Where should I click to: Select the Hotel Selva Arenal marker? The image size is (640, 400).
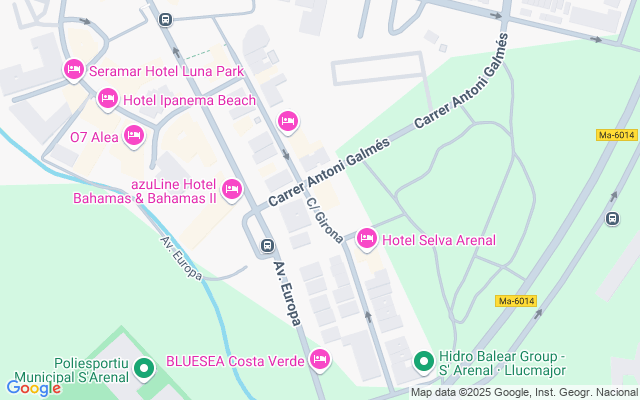pyautogui.click(x=366, y=238)
